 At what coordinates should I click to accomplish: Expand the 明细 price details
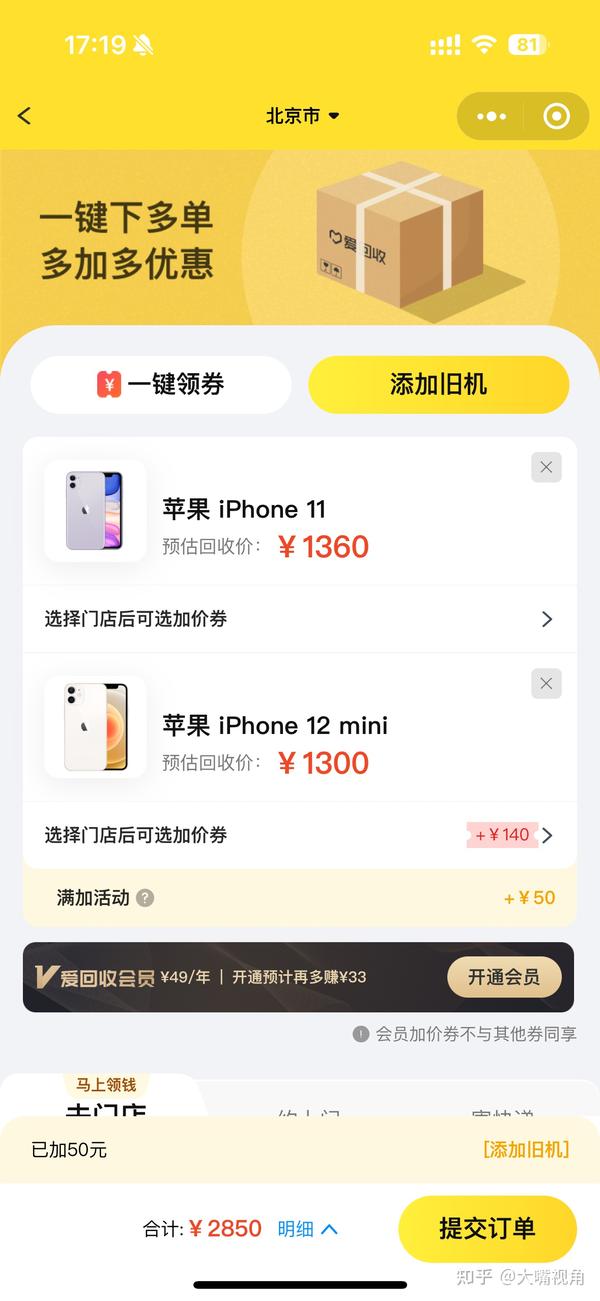[x=307, y=1229]
